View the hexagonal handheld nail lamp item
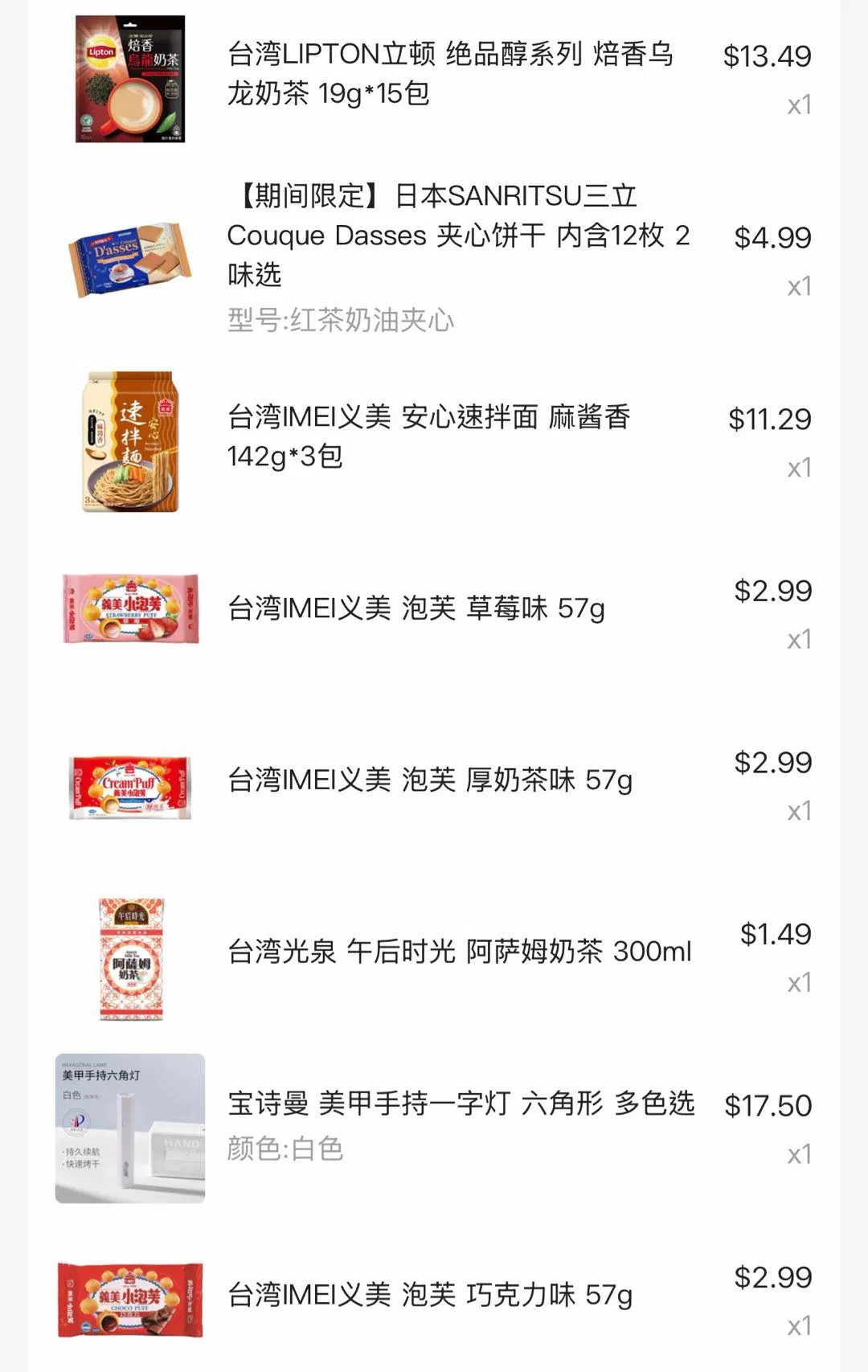This screenshot has width=868, height=1372. click(461, 1104)
